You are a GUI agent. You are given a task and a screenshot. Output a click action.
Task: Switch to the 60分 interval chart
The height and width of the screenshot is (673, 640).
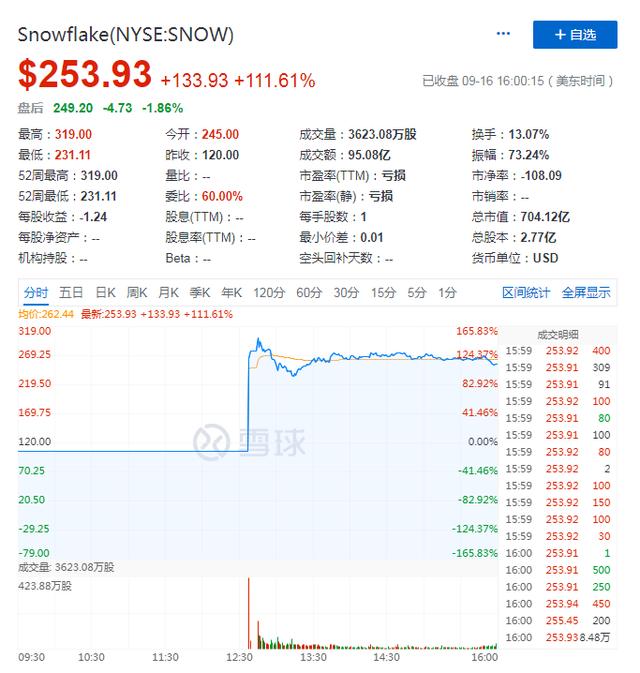pos(309,292)
